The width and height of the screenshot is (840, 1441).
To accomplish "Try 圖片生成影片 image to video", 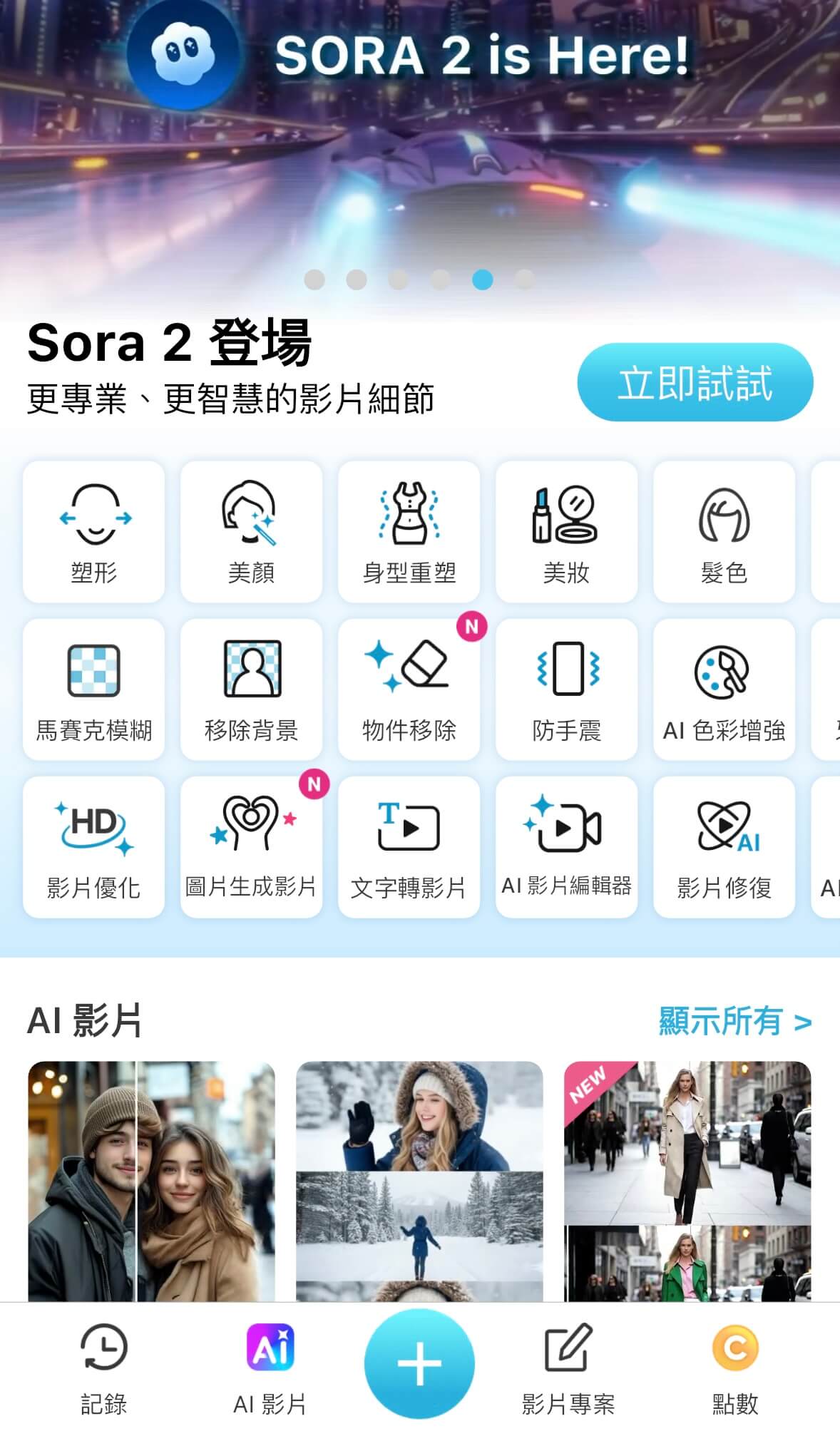I will click(x=251, y=847).
